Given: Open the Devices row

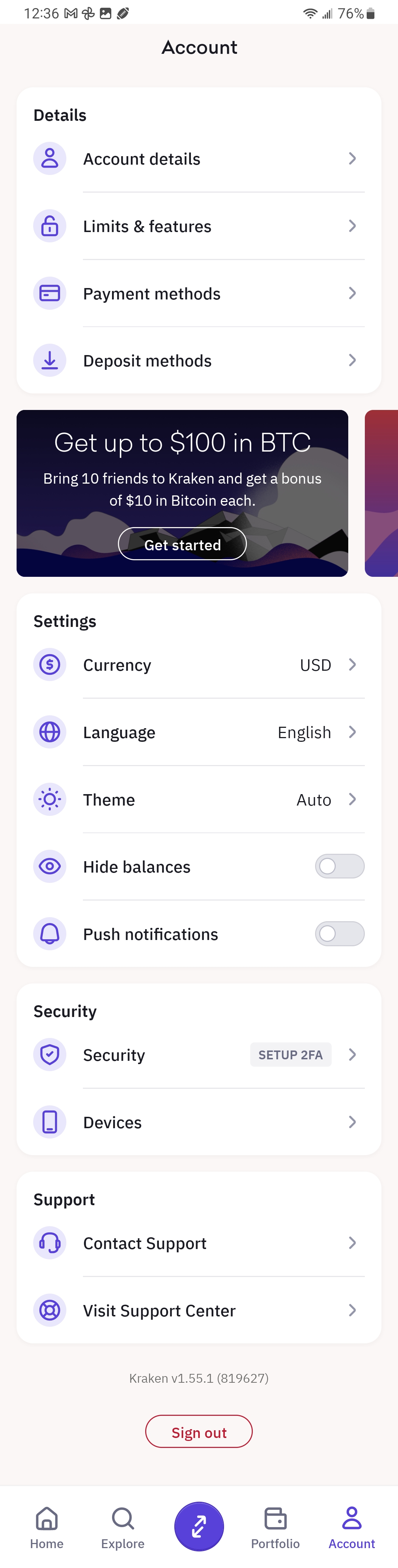Looking at the screenshot, I should click(x=198, y=1122).
